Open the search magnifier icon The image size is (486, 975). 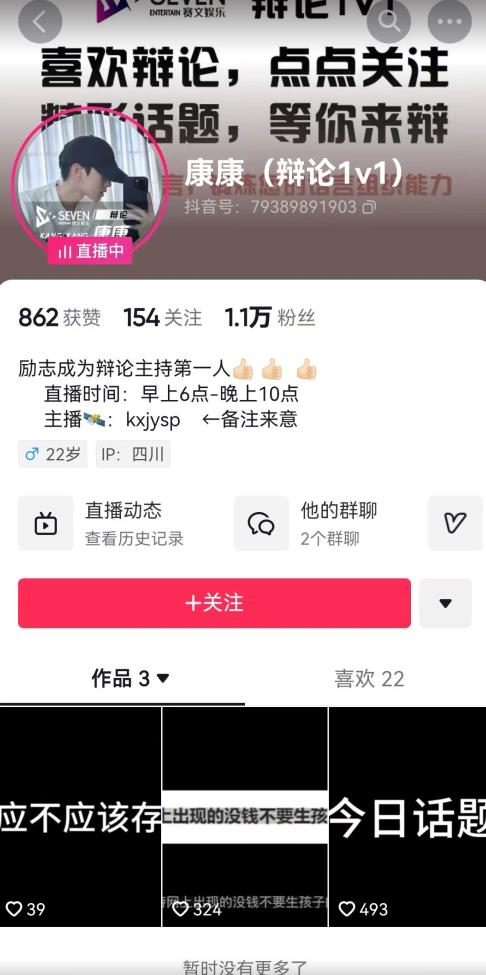point(388,22)
